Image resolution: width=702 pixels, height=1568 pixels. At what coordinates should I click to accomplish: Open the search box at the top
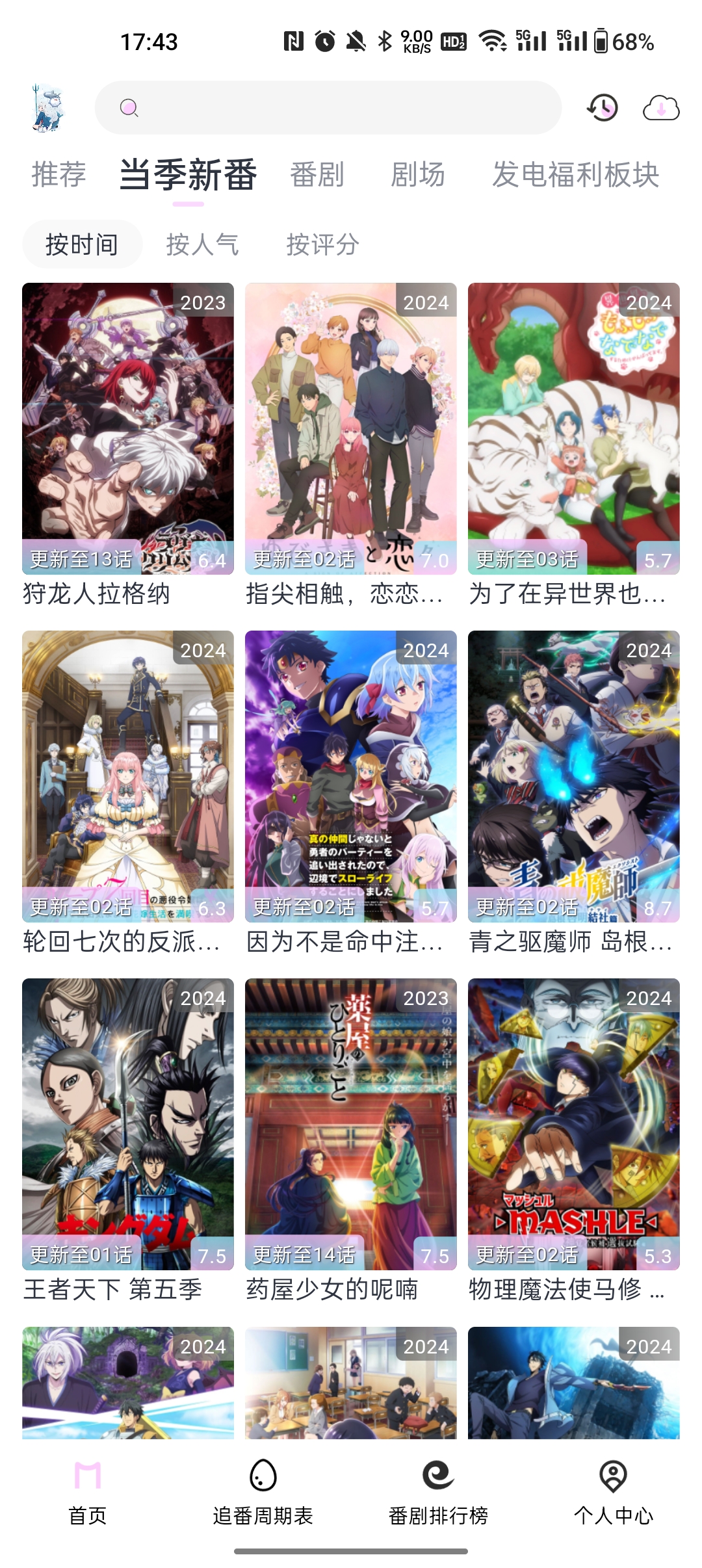point(328,108)
